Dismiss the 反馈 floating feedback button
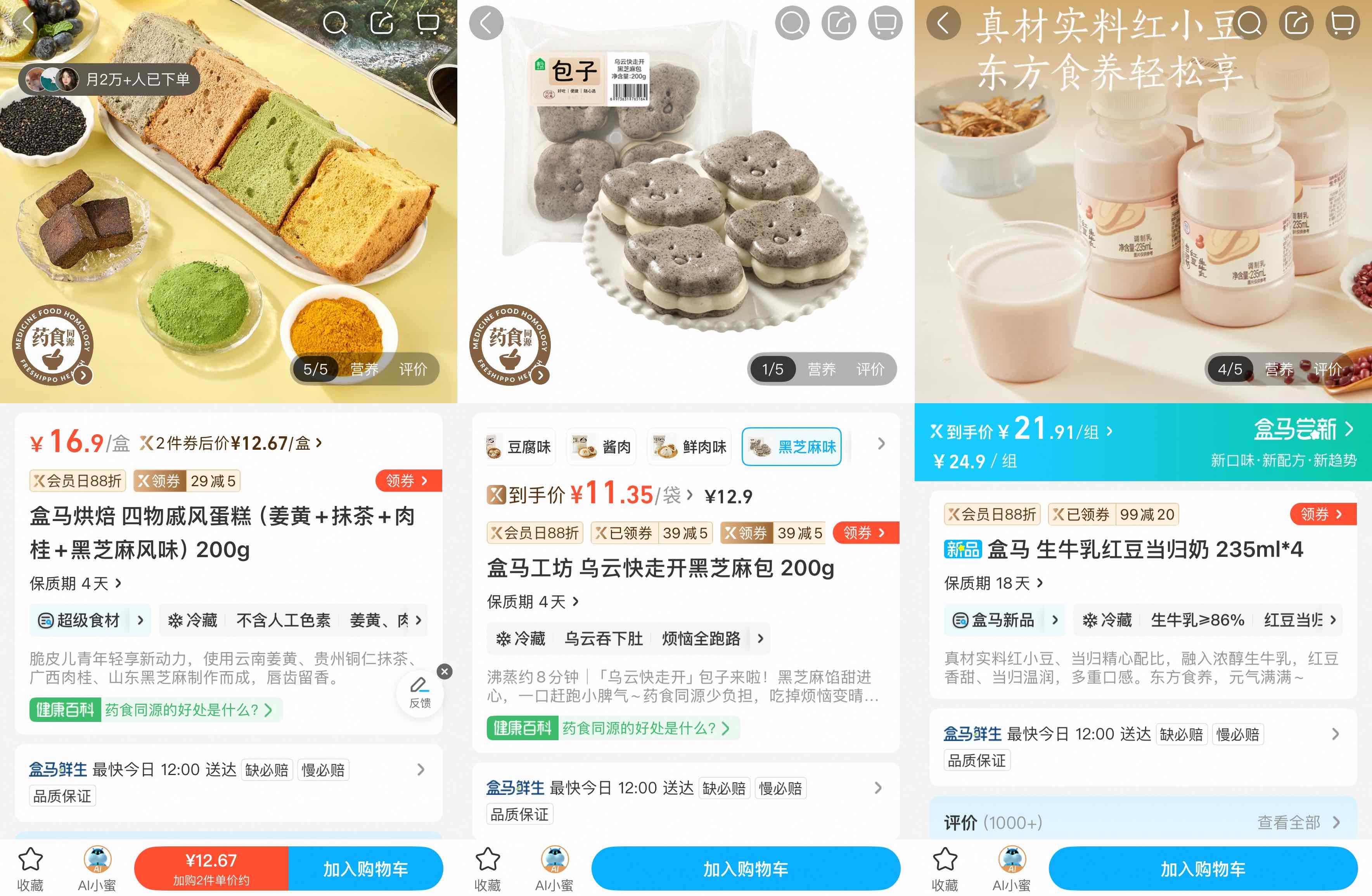The height and width of the screenshot is (896, 1372). (445, 671)
